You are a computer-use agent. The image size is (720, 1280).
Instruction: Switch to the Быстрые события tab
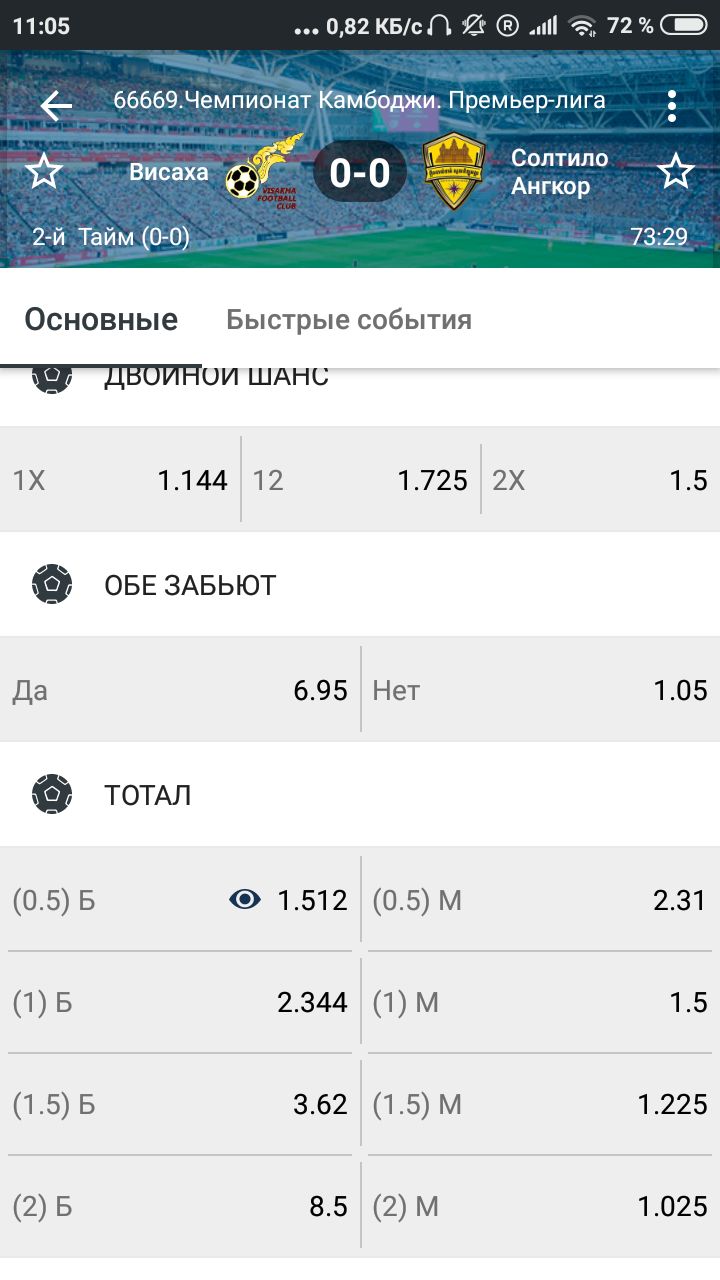coord(349,320)
